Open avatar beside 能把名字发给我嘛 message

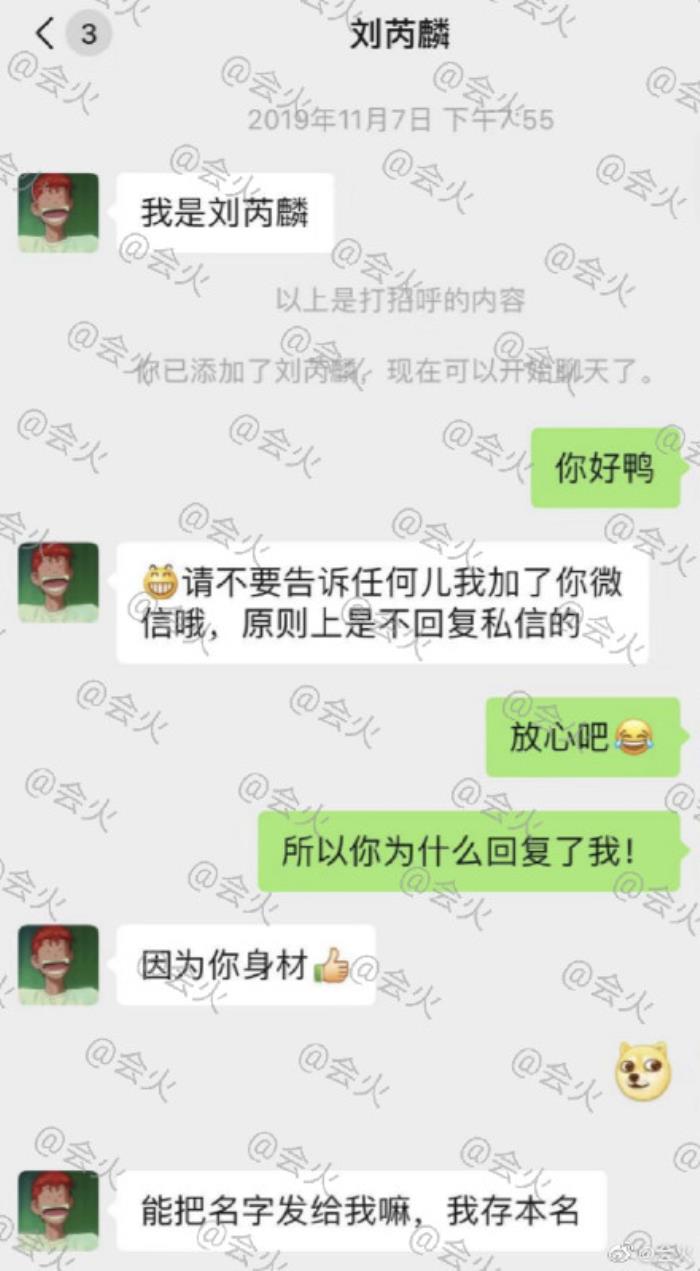coord(58,1210)
